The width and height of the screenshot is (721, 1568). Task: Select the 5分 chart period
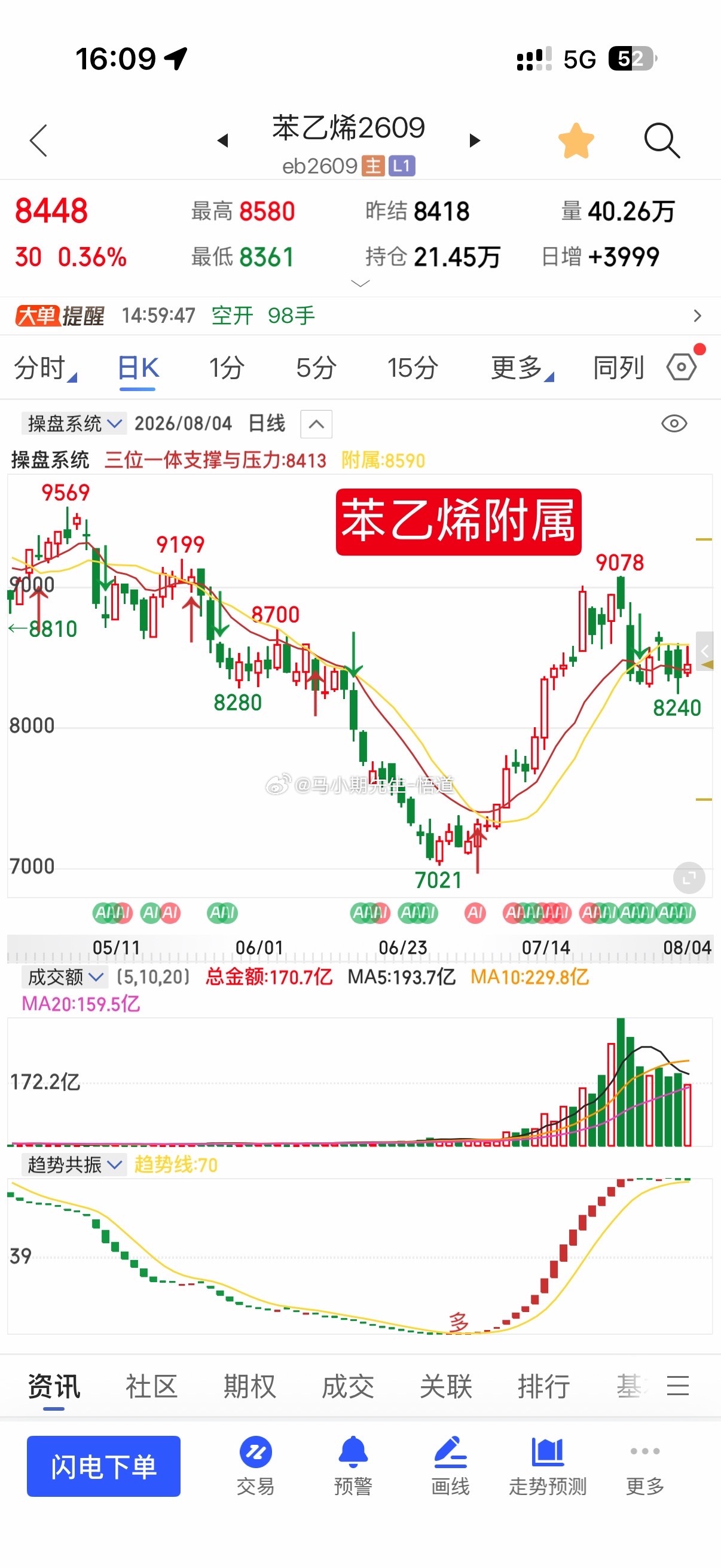click(316, 368)
